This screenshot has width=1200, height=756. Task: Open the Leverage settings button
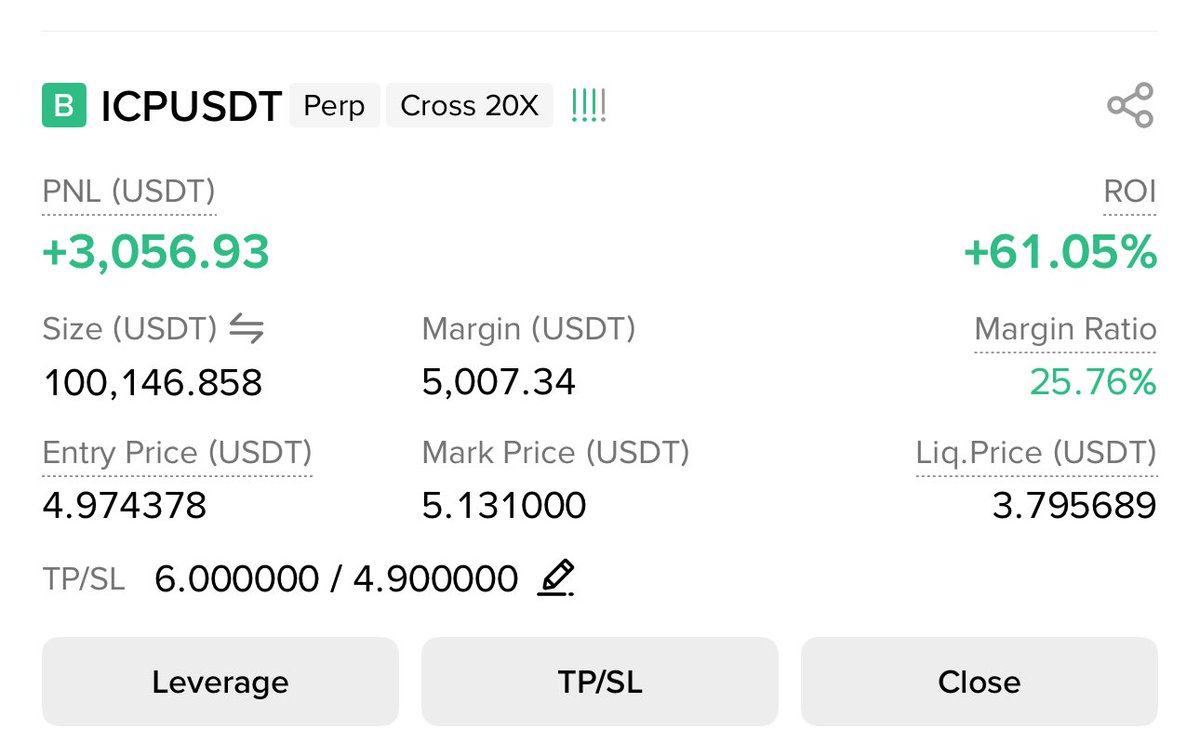pyautogui.click(x=220, y=682)
